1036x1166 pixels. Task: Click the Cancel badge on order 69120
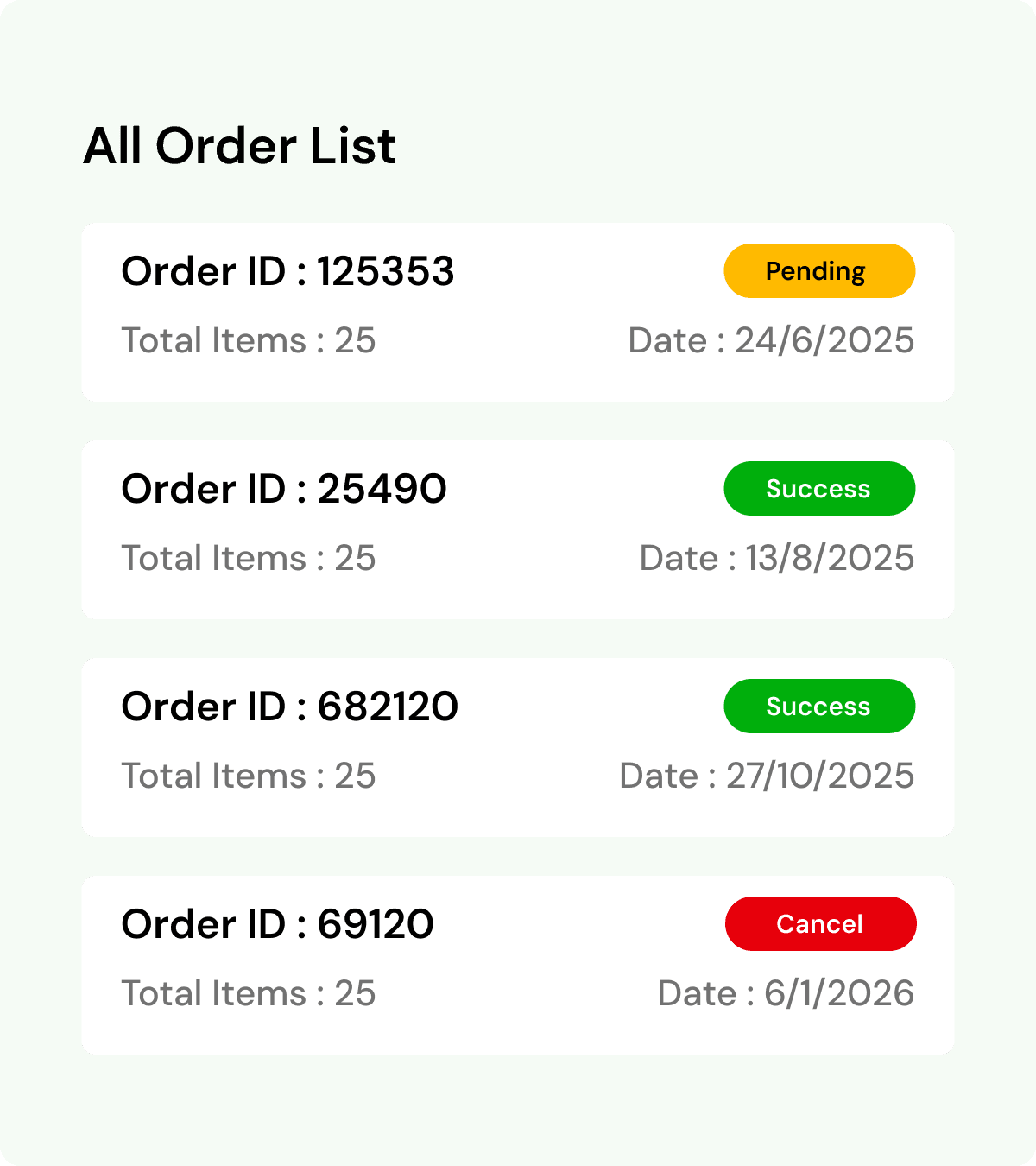[x=820, y=923]
